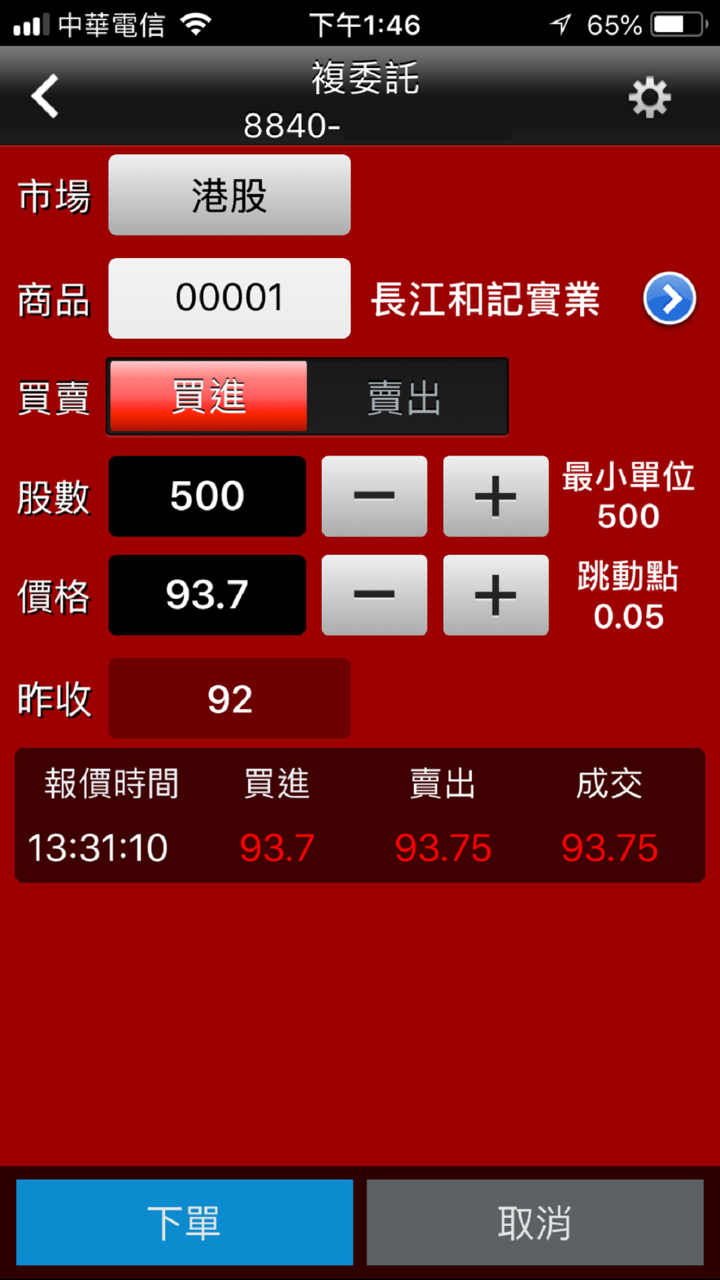This screenshot has height=1280, width=720.
Task: Edit the 股數 quantity field
Action: click(x=207, y=496)
